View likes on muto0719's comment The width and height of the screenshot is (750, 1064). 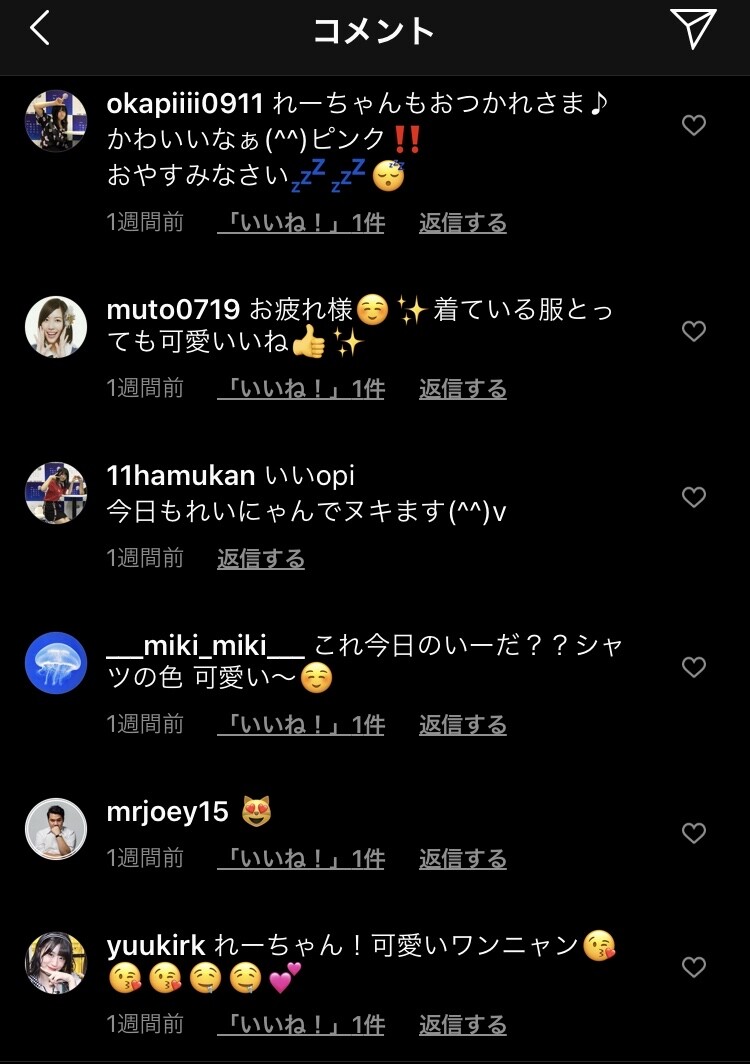click(301, 389)
